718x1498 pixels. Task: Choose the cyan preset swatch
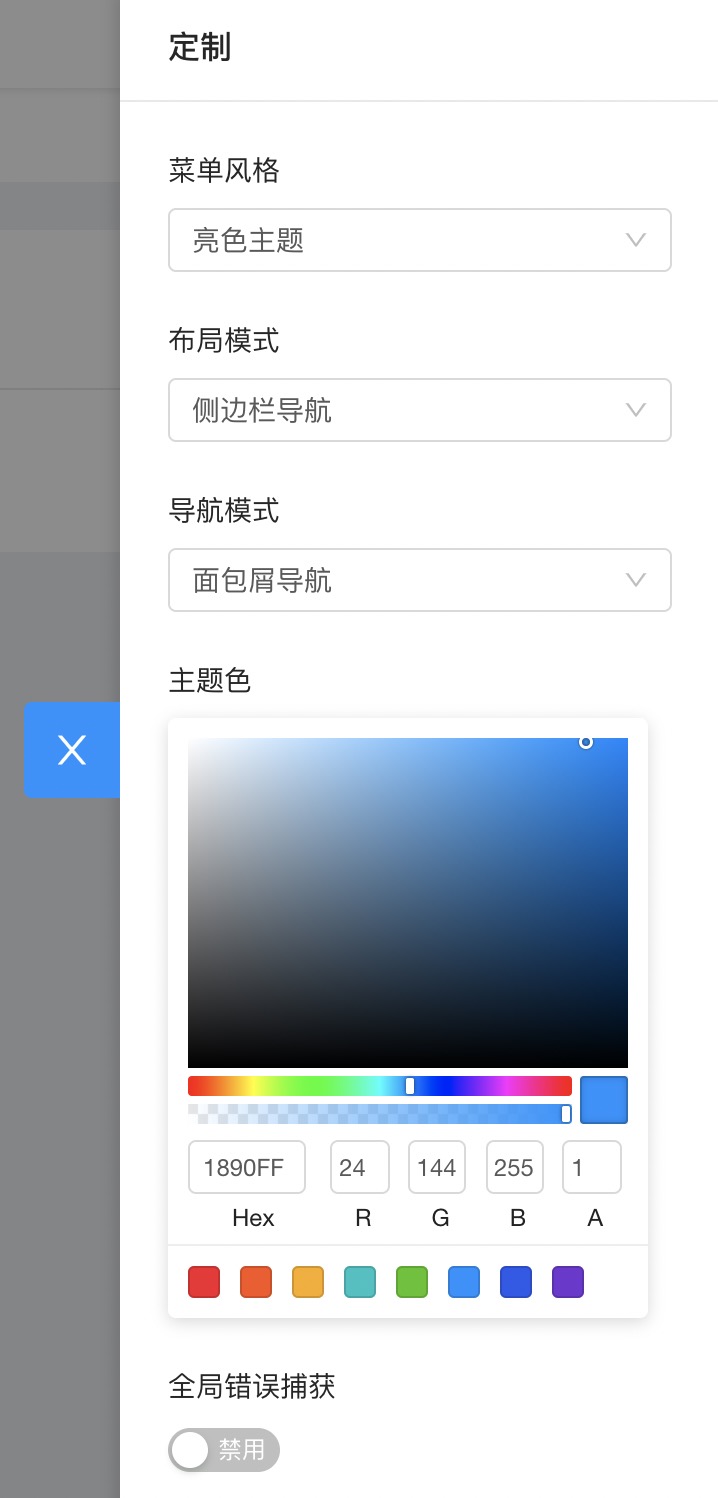click(360, 1282)
